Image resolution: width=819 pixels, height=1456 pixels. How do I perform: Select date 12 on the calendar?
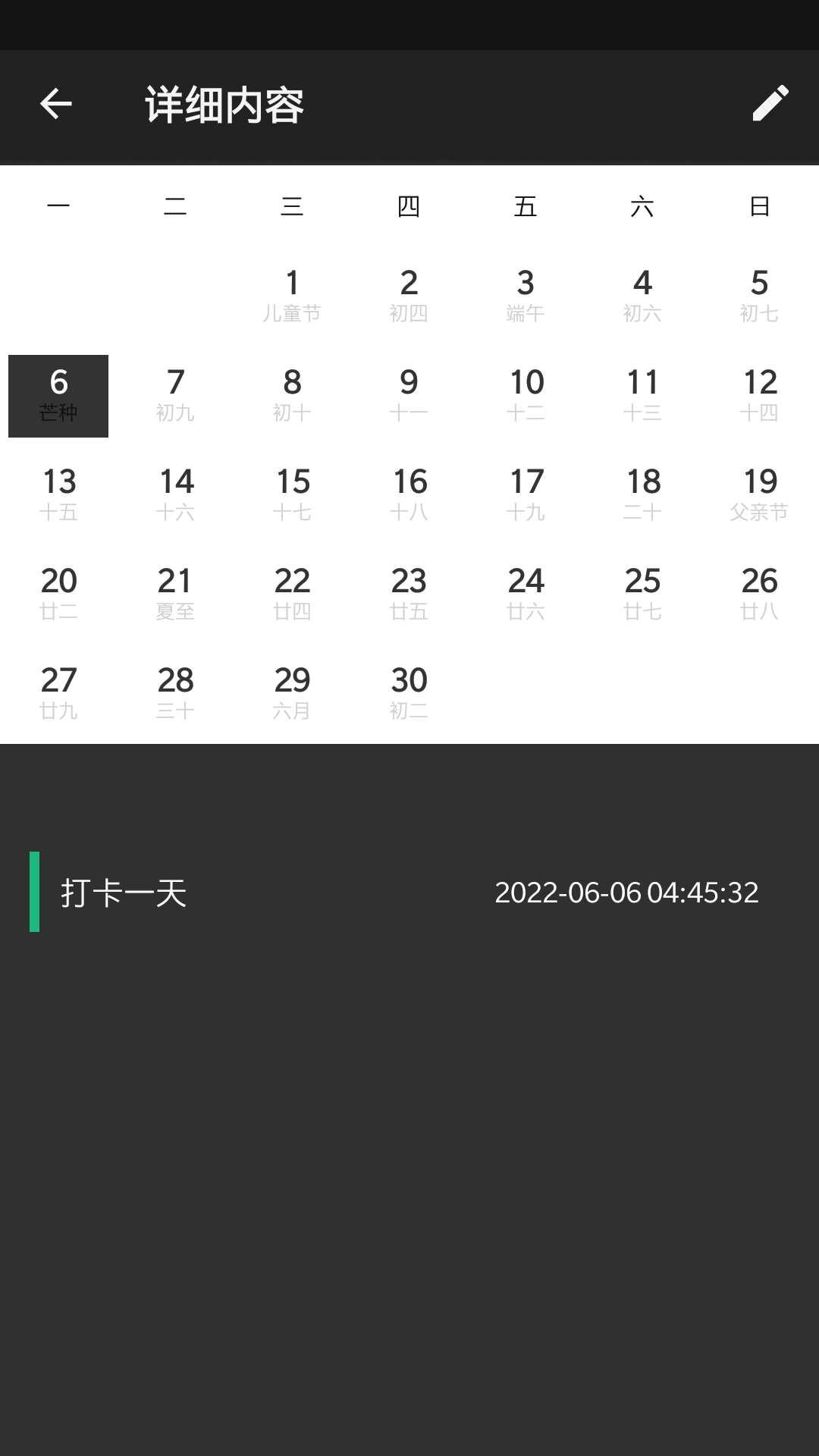pyautogui.click(x=759, y=396)
